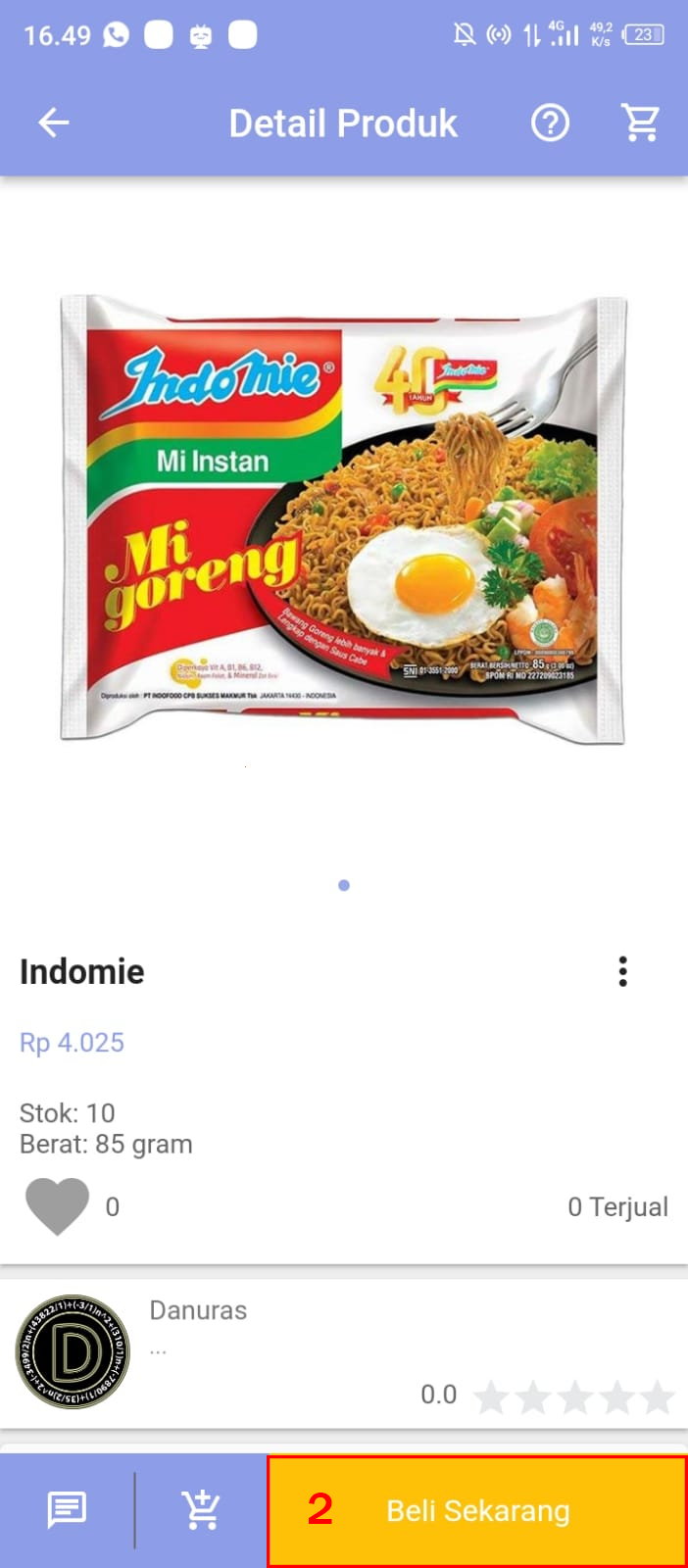Open the three-dot menu beside Indomie
This screenshot has height=1568, width=688.
coord(622,971)
